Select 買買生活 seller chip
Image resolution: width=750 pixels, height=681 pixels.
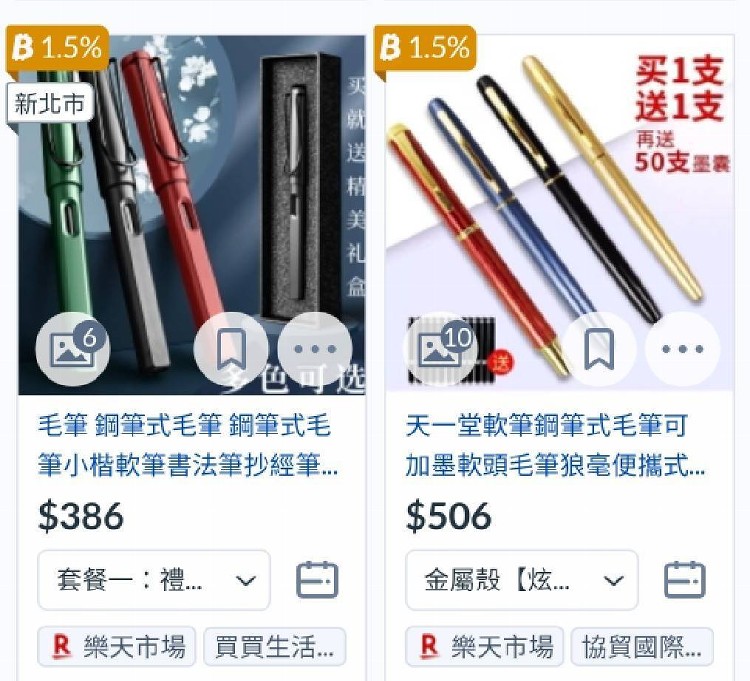click(275, 647)
